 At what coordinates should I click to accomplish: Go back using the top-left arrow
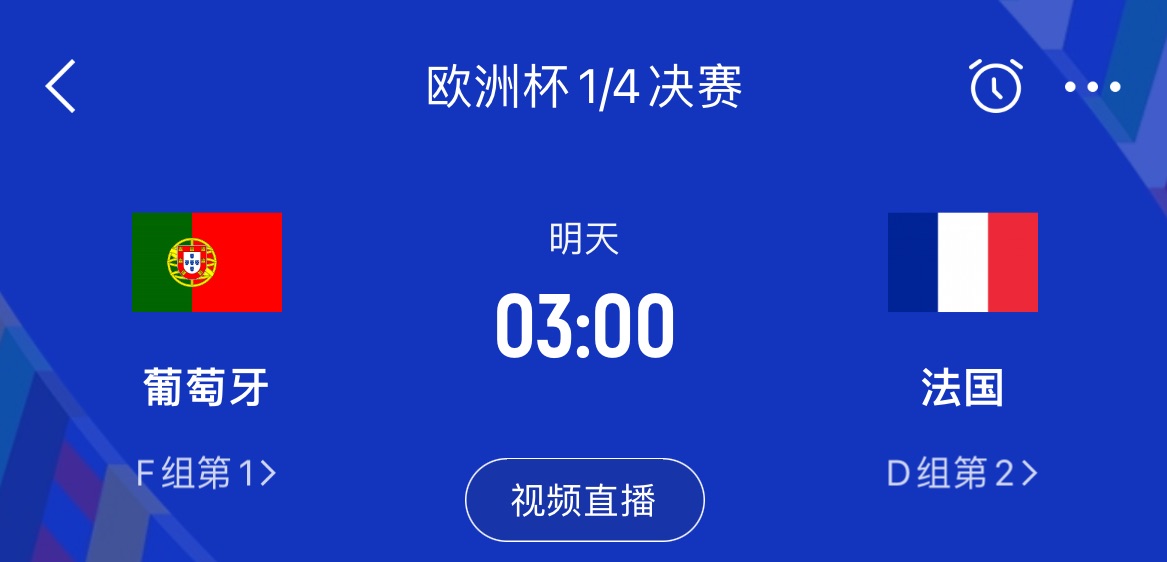(61, 86)
